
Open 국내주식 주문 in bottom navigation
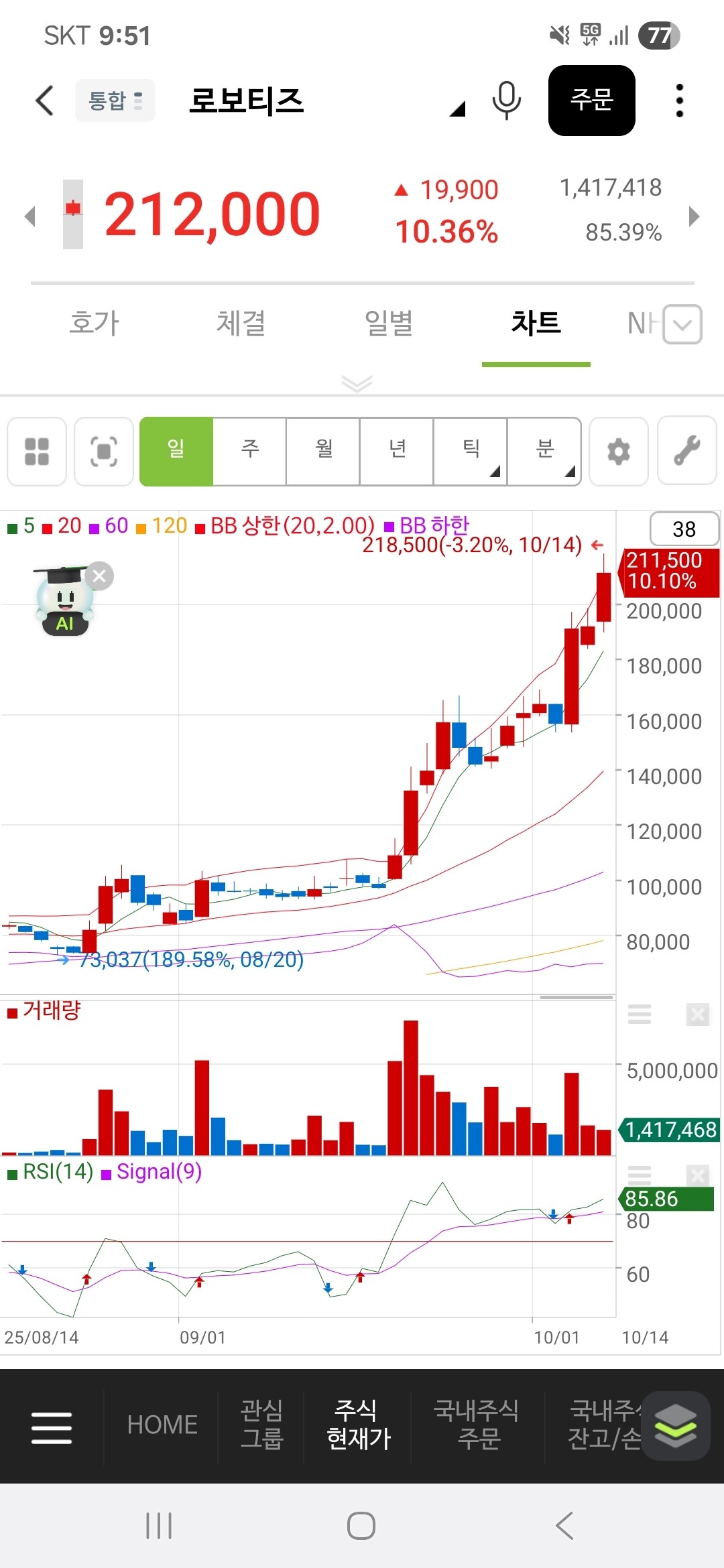pos(477,1425)
